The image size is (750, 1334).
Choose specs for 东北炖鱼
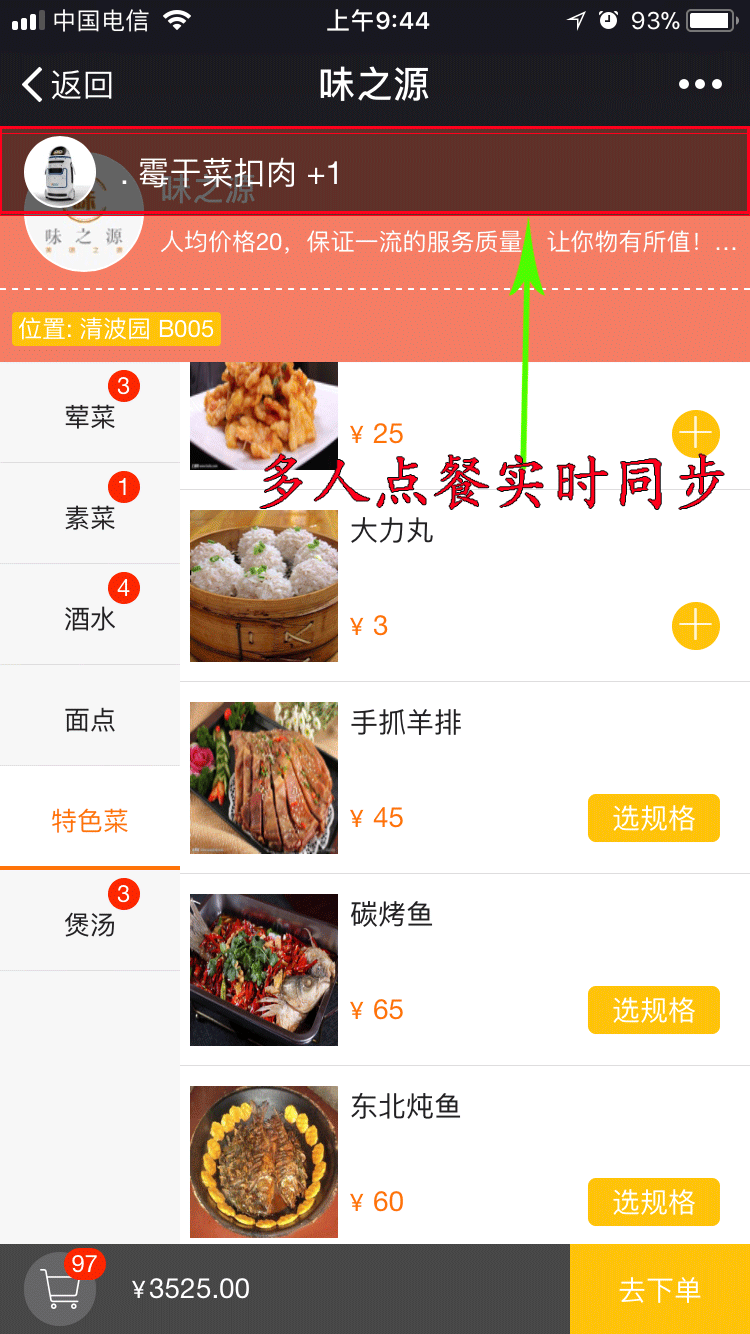point(653,1202)
